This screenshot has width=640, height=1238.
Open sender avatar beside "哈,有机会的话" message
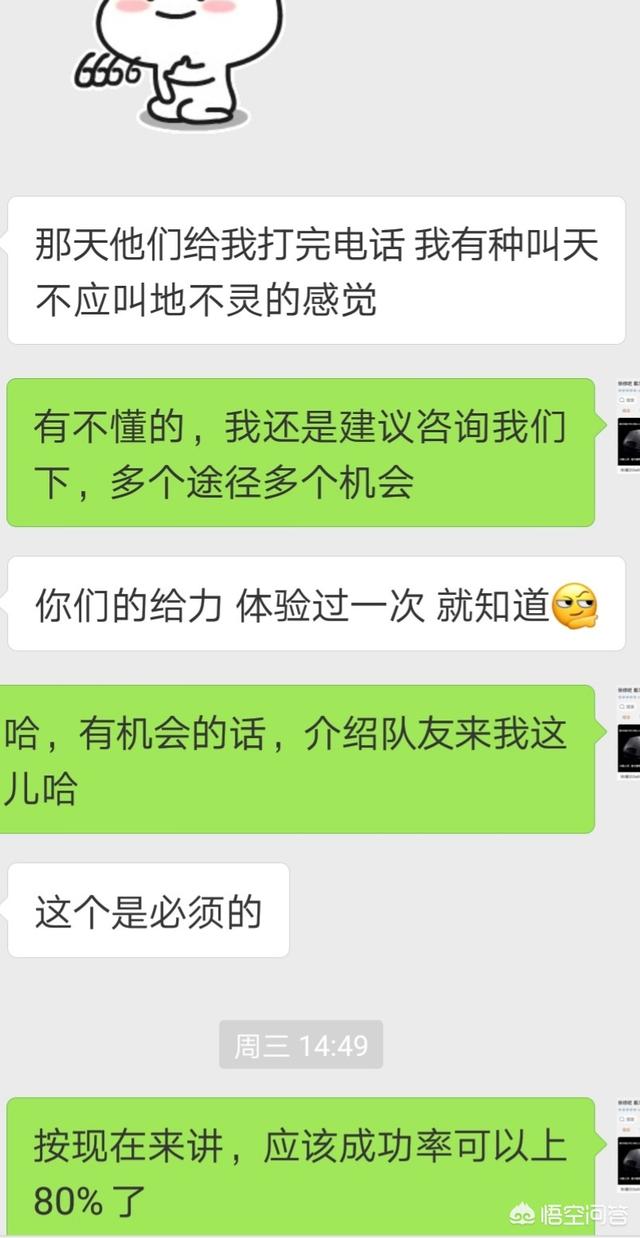click(x=627, y=733)
